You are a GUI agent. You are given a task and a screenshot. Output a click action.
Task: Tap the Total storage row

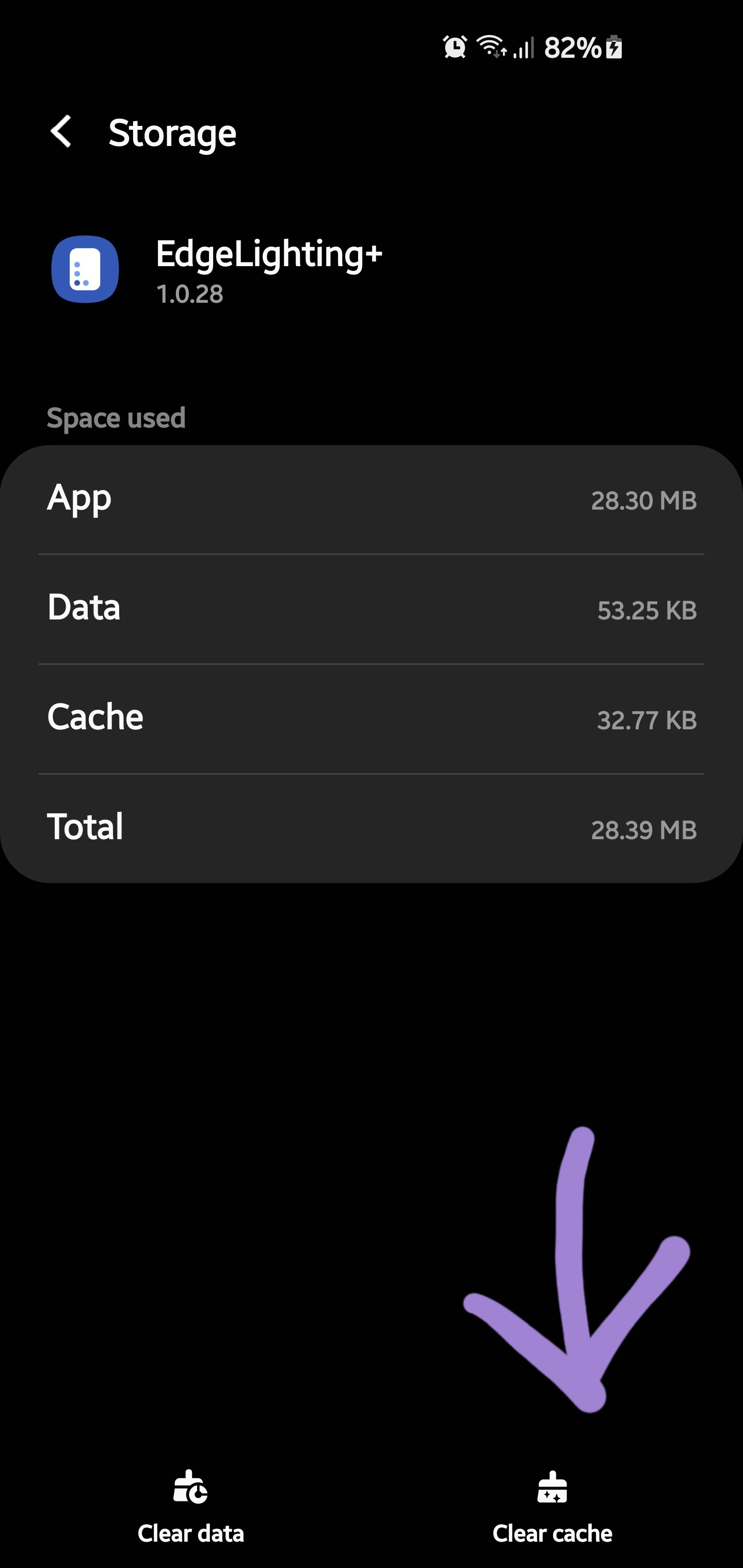pyautogui.click(x=372, y=827)
